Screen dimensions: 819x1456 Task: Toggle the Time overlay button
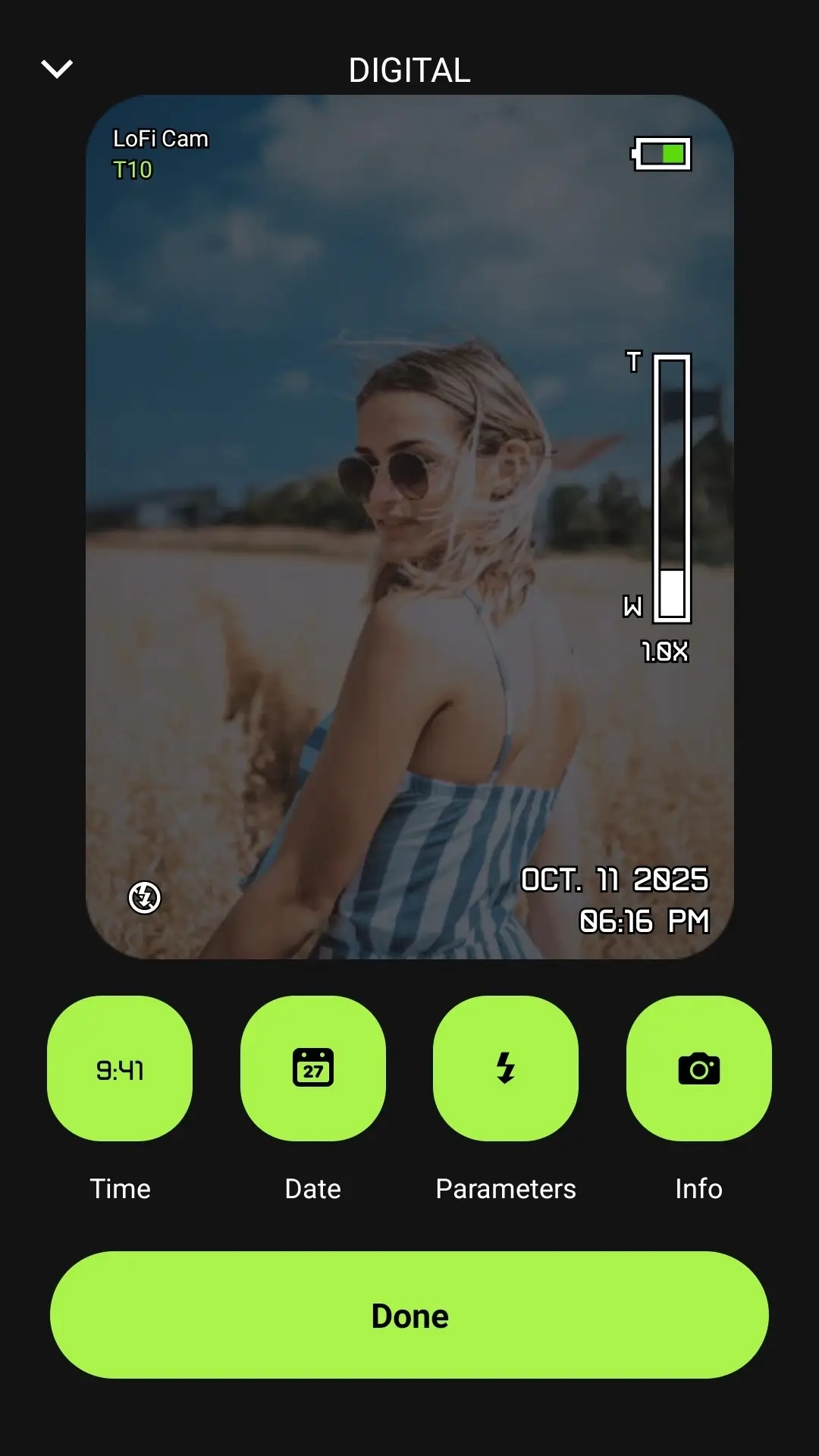[x=120, y=1068]
